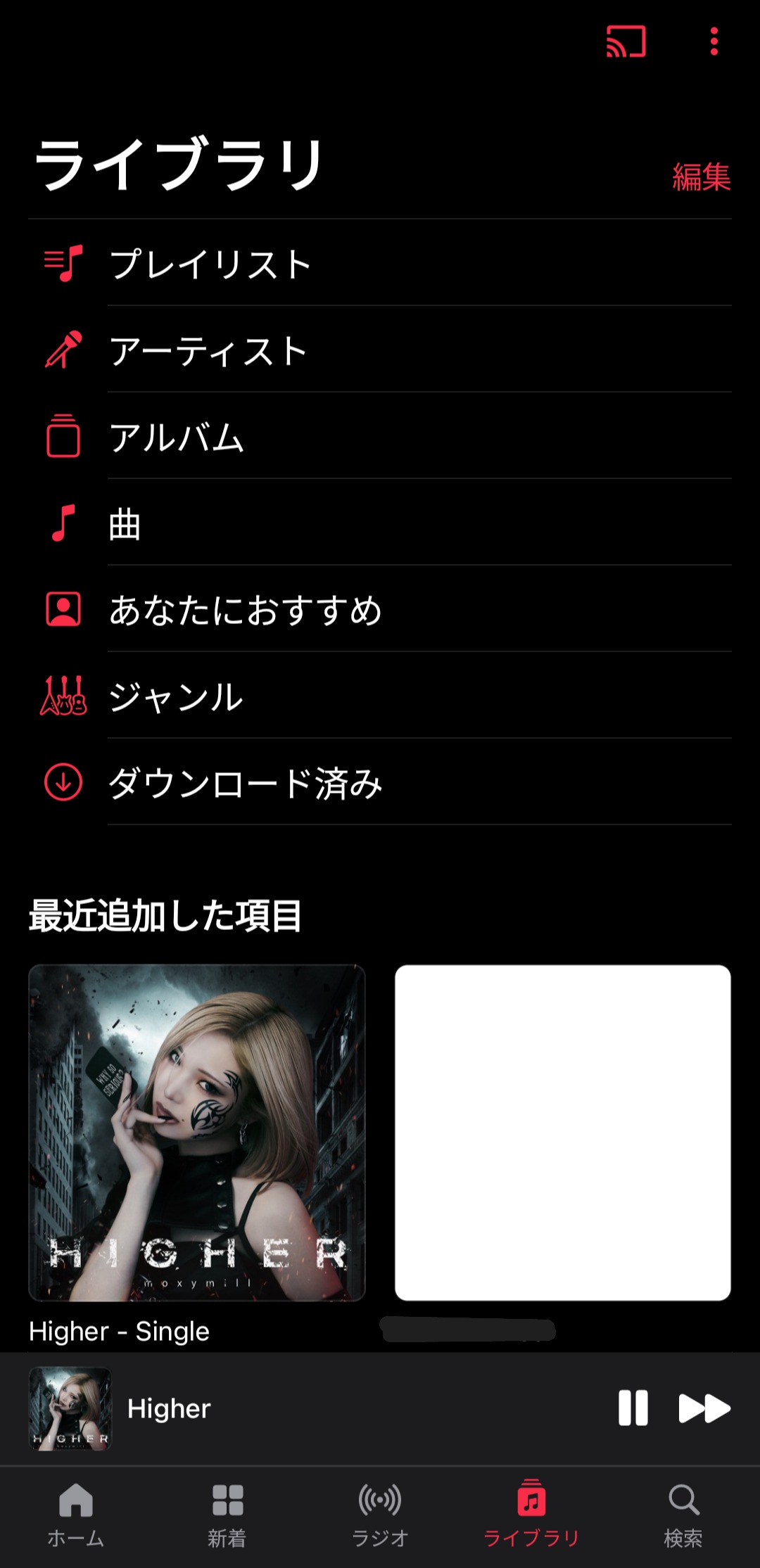760x1568 pixels.
Task: Tap the 編集 edit button
Action: tap(701, 177)
